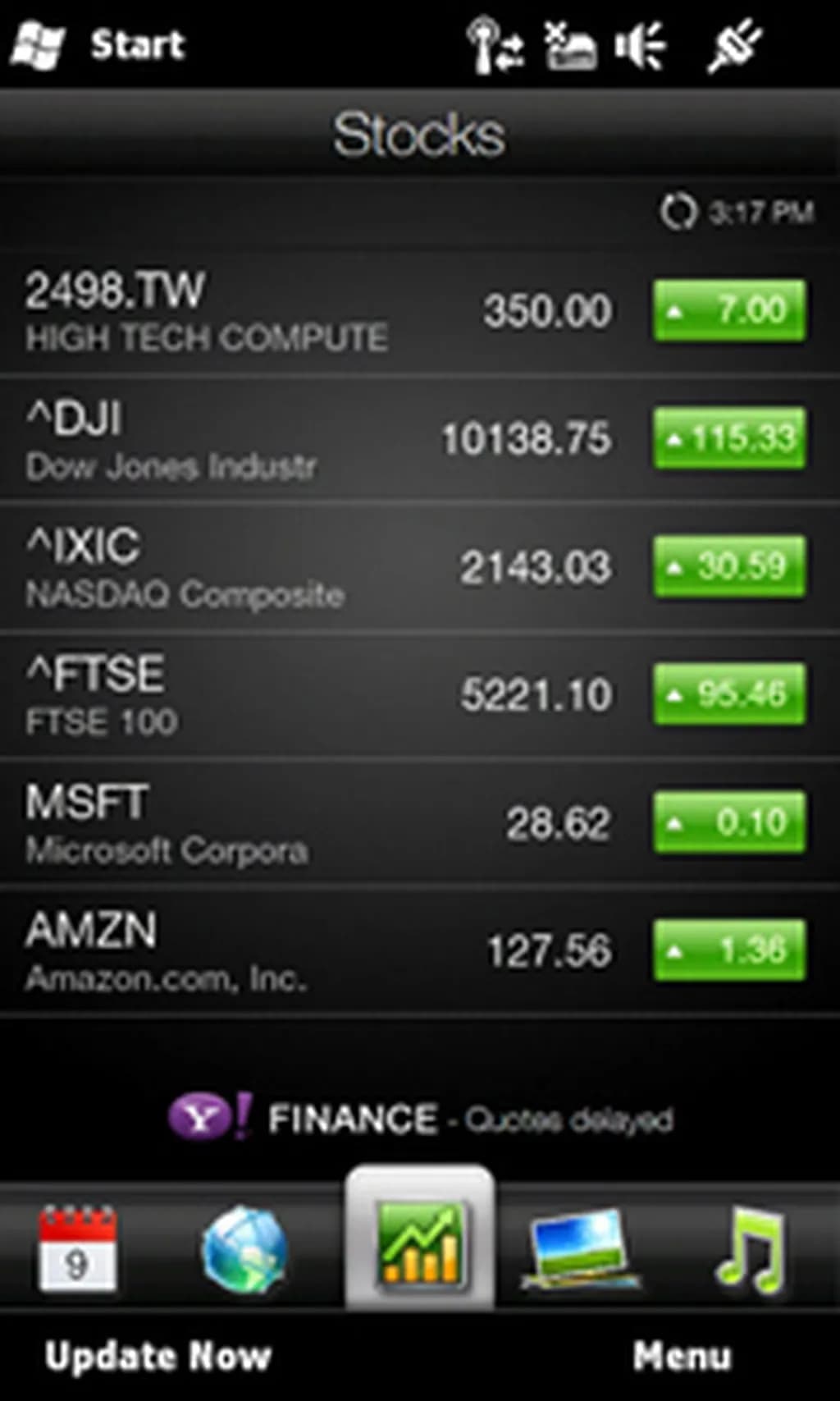Switch to the Internet globe tab
The width and height of the screenshot is (840, 1401).
244,1248
